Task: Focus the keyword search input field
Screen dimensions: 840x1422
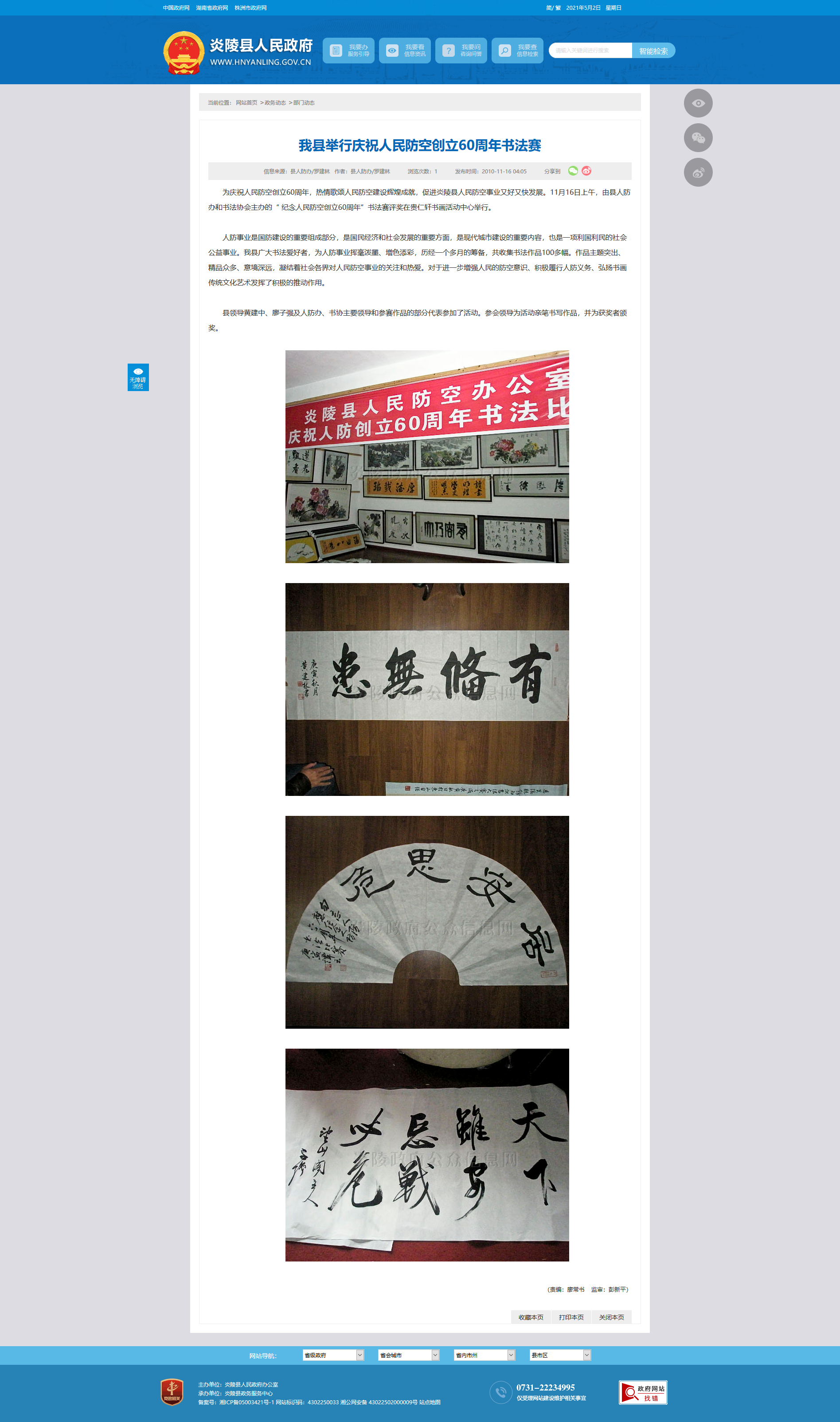Action: (590, 51)
